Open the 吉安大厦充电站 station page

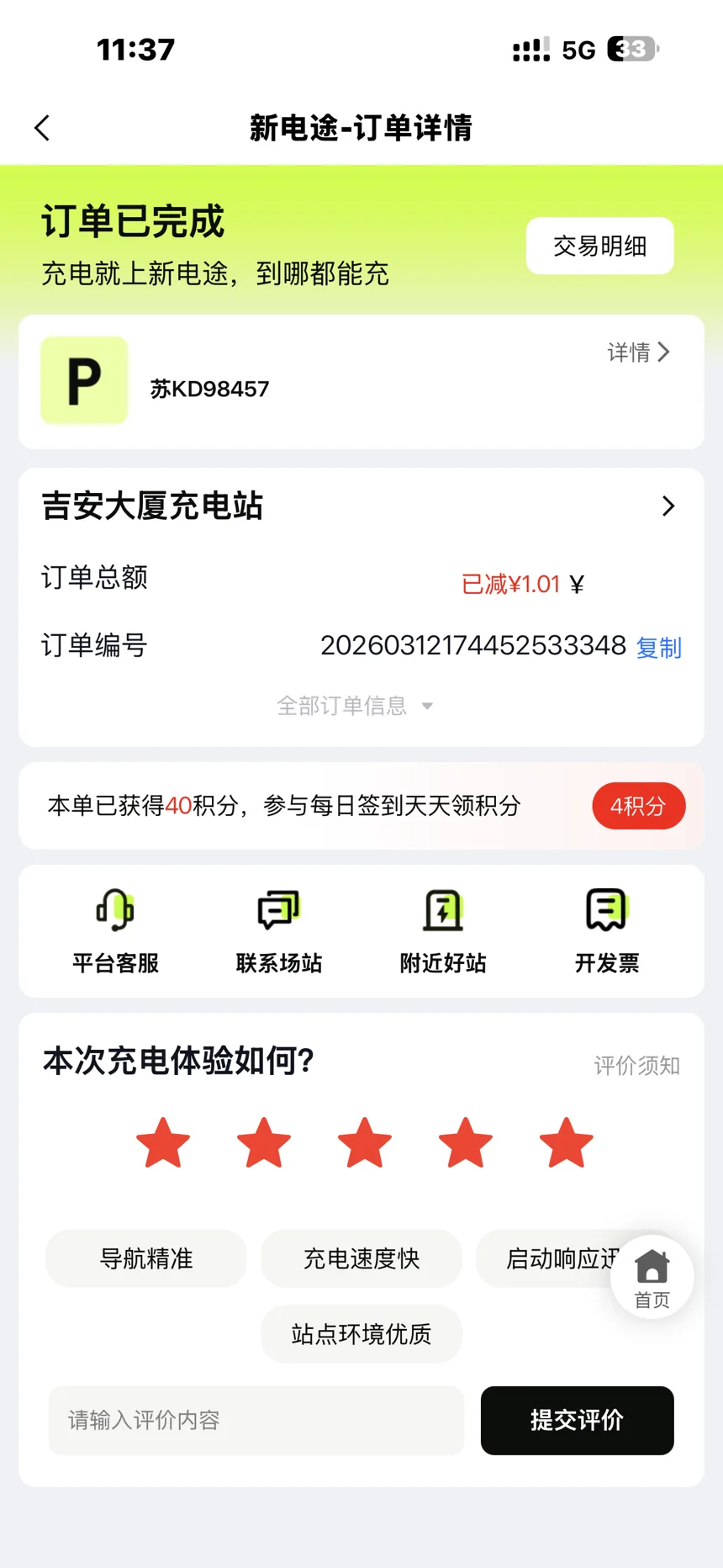click(x=361, y=506)
